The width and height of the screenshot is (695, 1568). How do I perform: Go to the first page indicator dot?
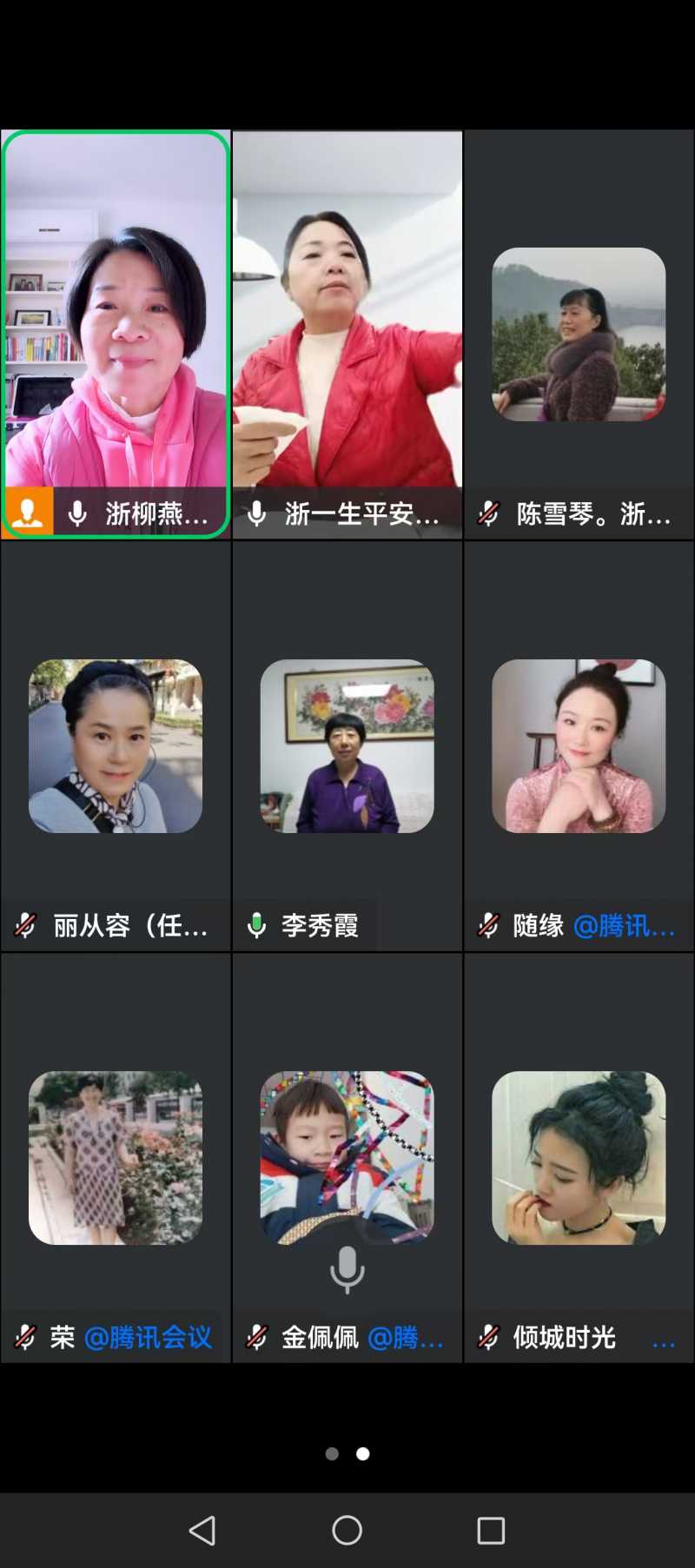click(x=332, y=1453)
